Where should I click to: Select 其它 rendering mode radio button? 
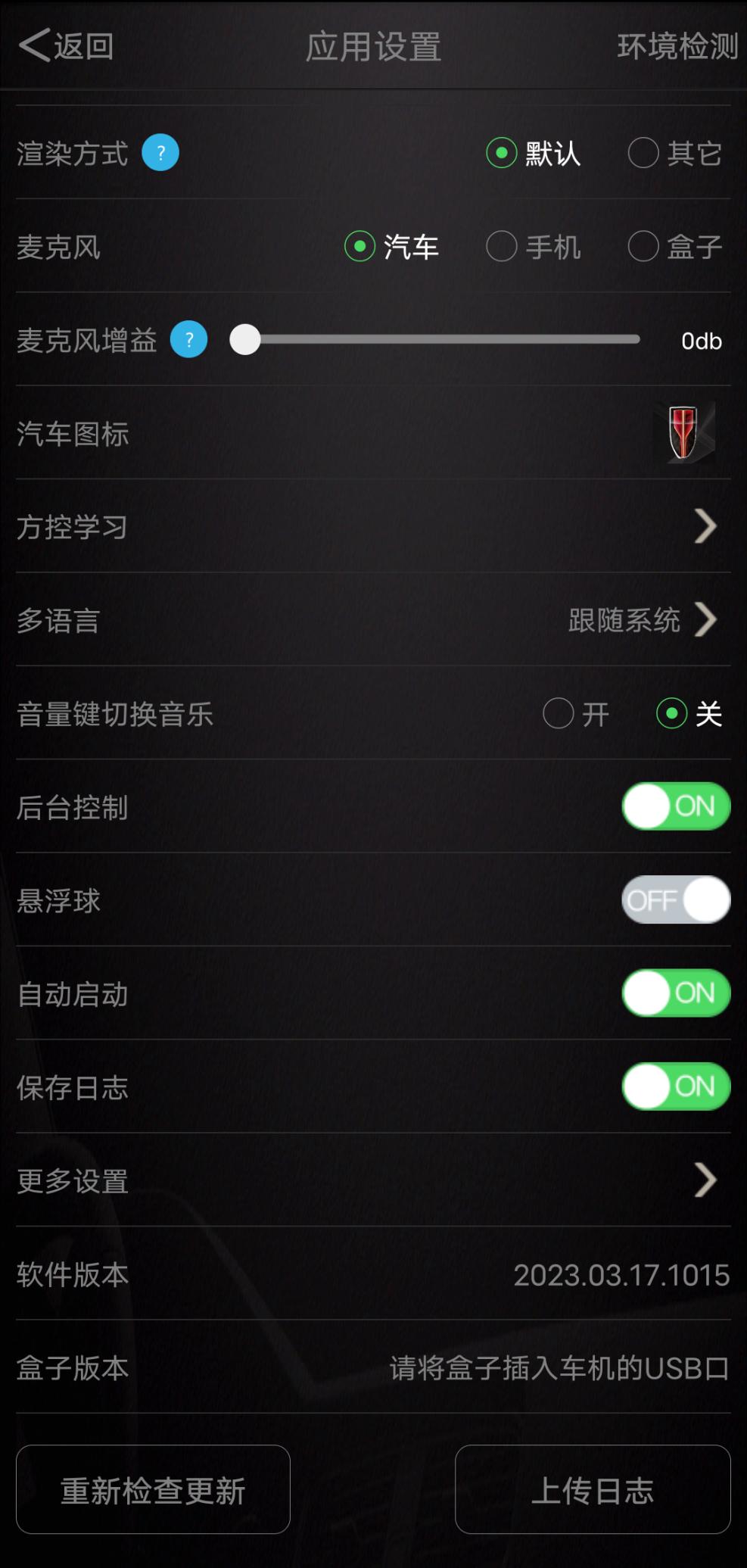(643, 153)
